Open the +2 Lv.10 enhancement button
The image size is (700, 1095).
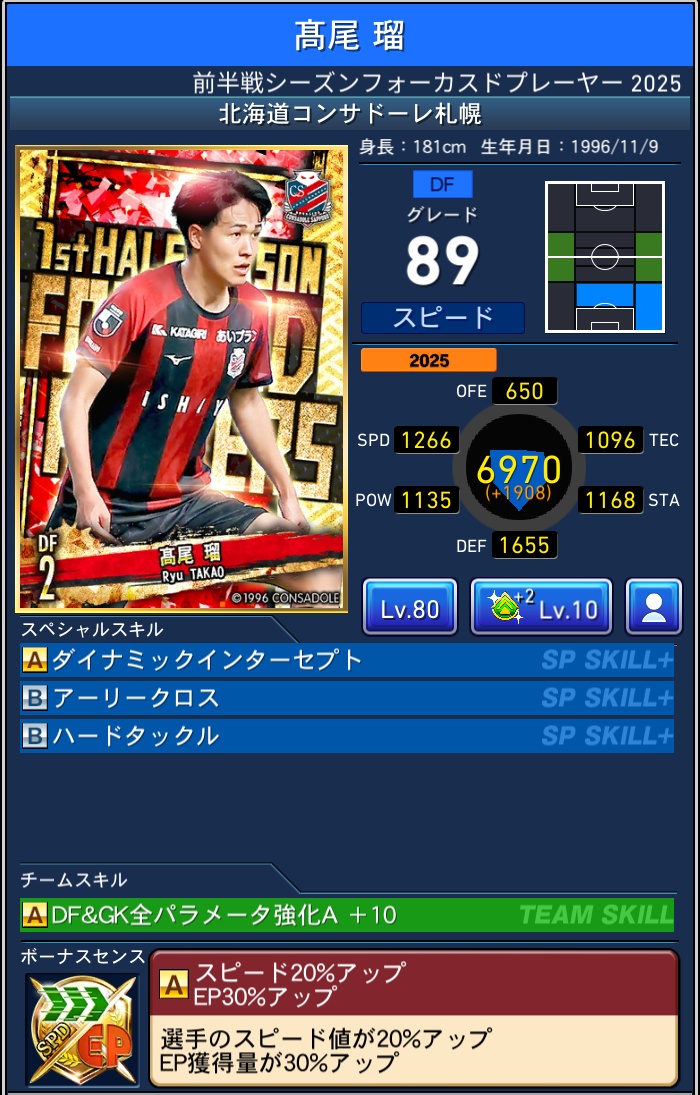click(541, 608)
